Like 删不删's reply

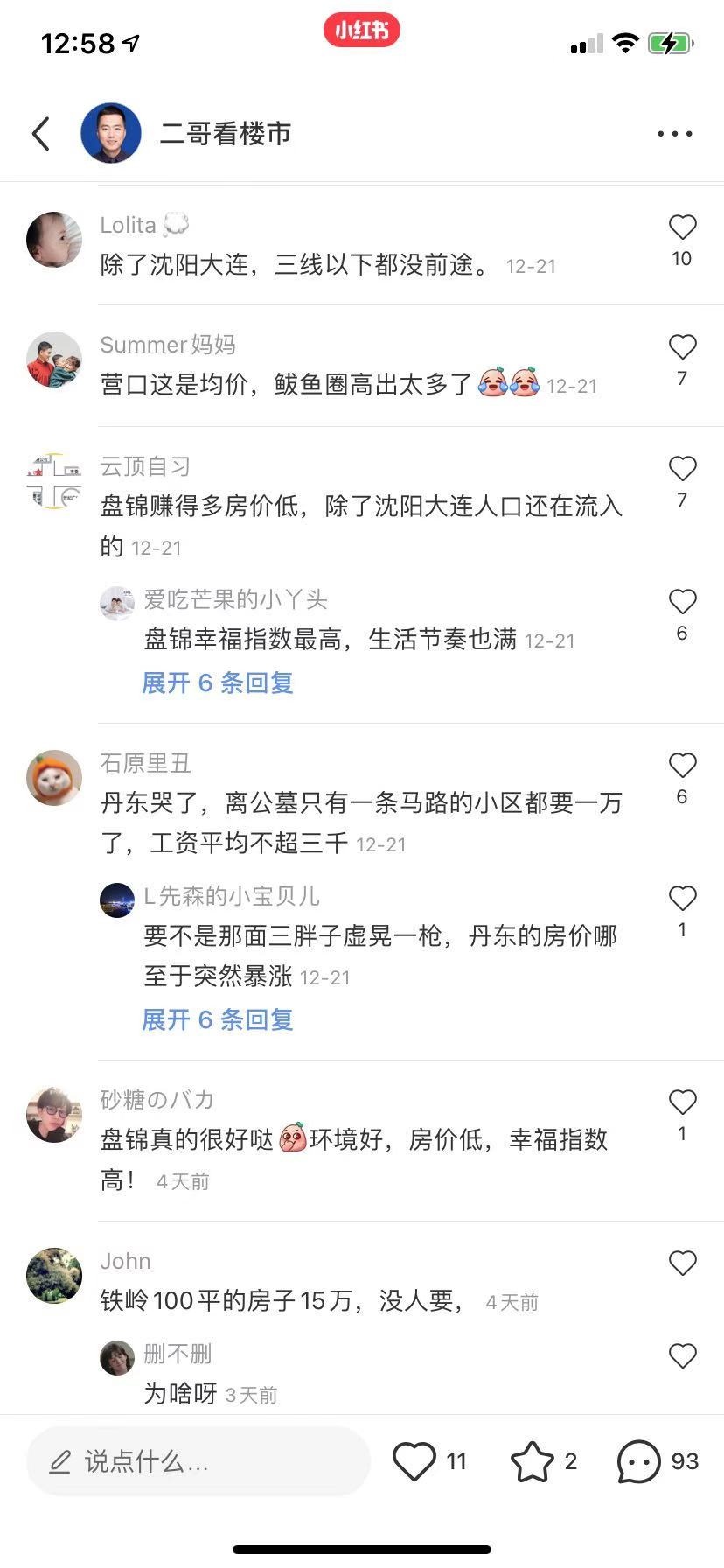pos(682,1355)
